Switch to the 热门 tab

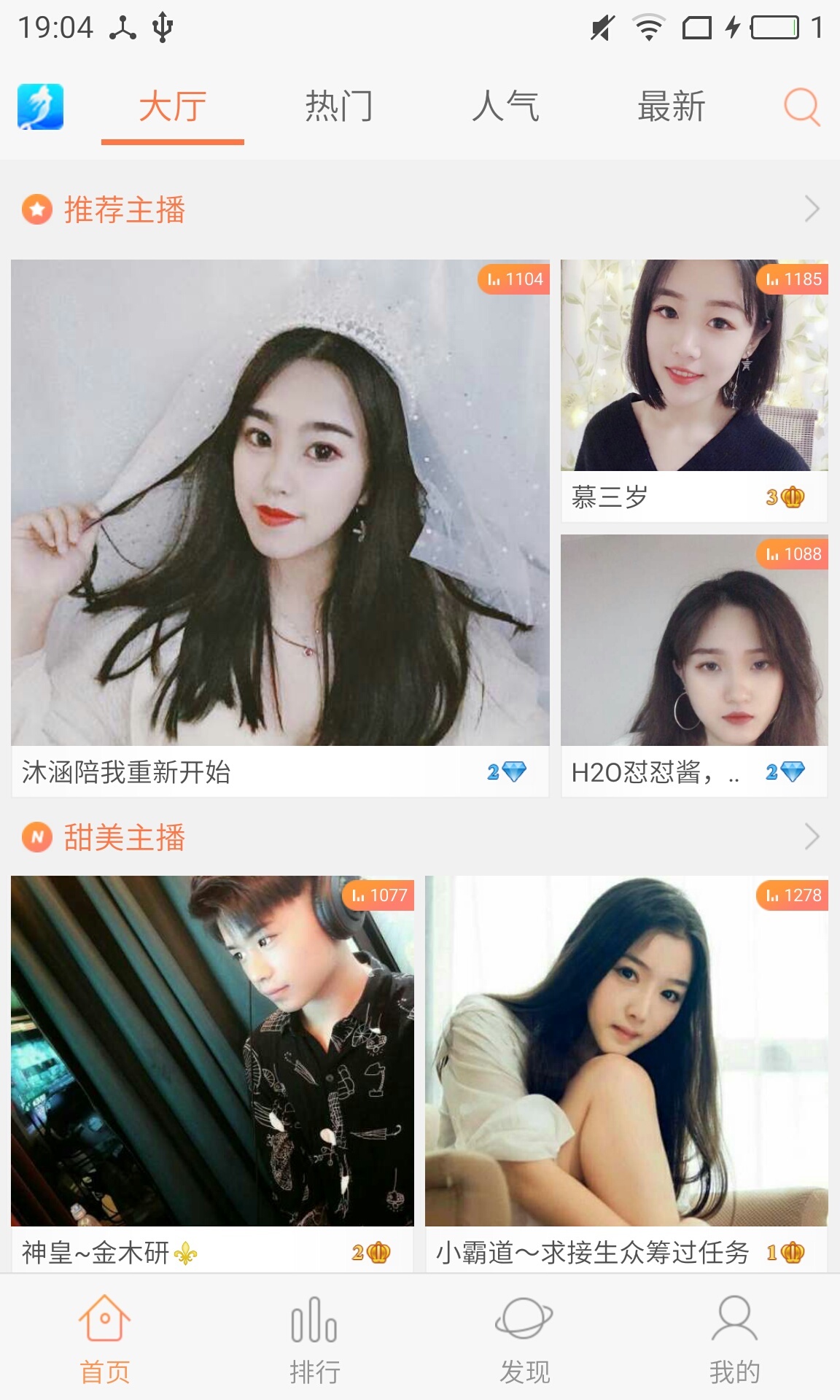pyautogui.click(x=338, y=107)
